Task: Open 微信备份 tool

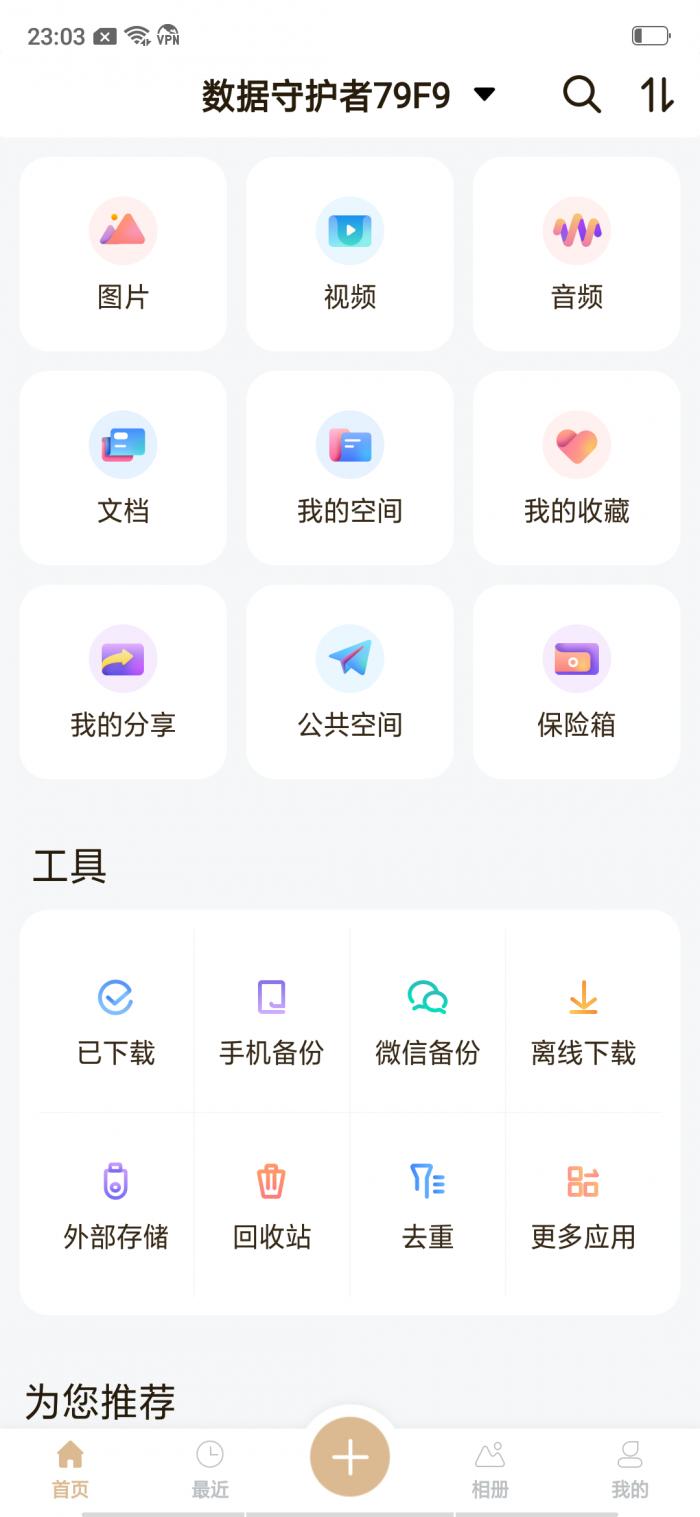Action: tap(428, 1022)
